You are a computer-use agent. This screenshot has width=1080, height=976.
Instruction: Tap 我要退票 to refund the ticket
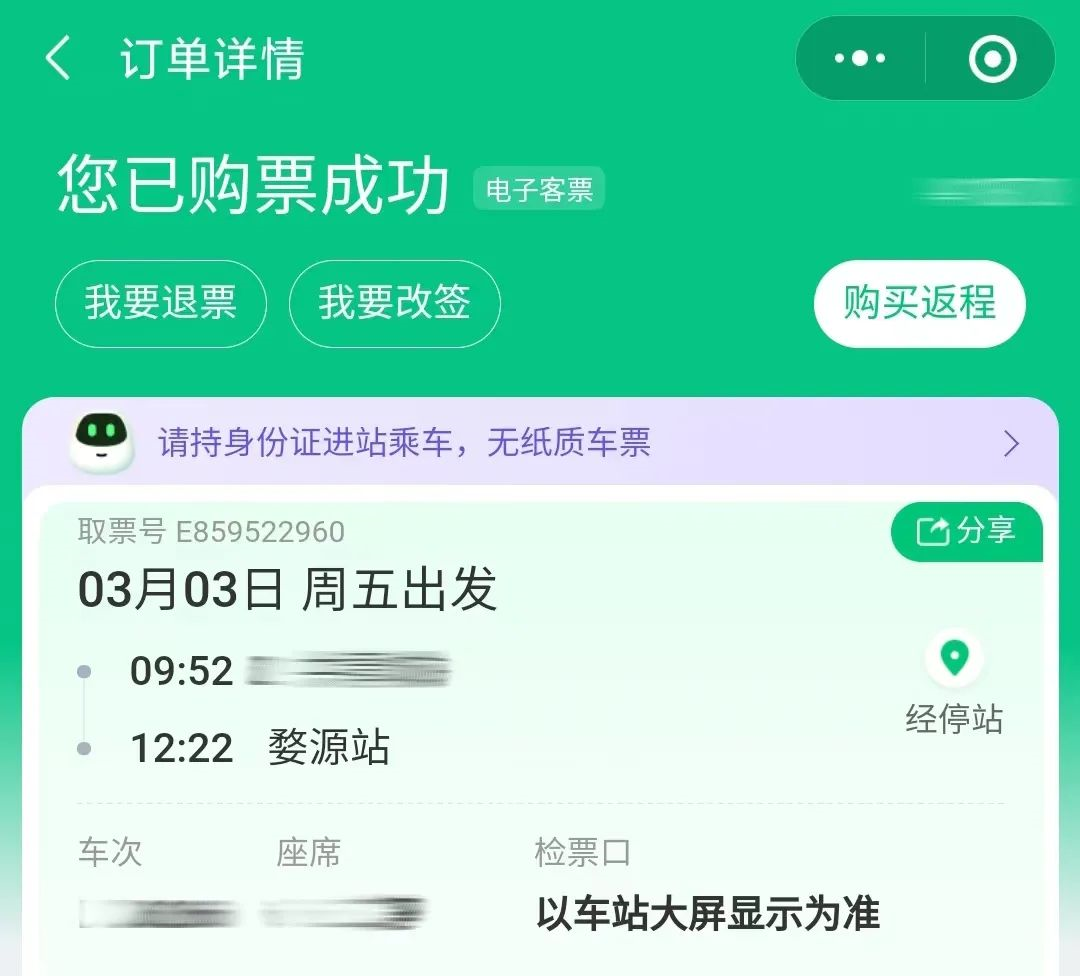(161, 303)
